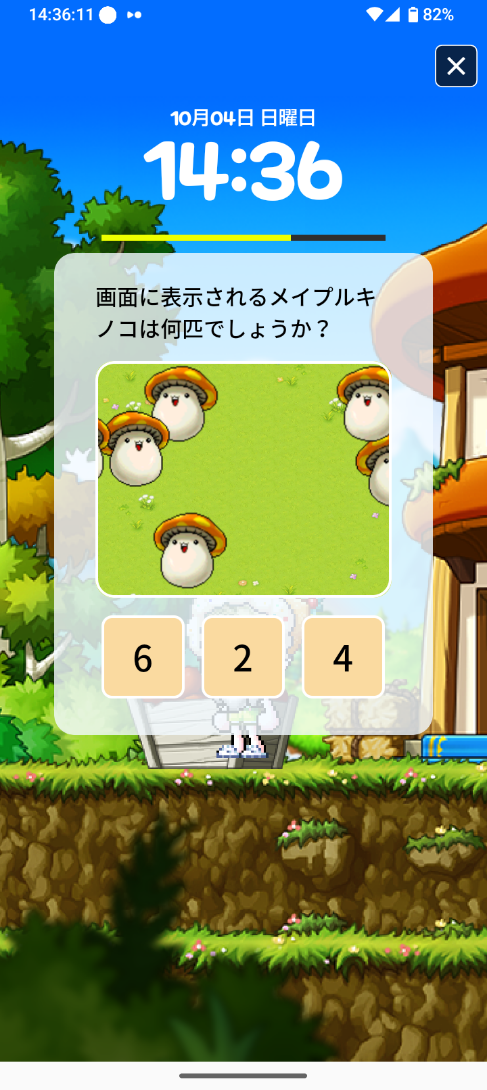
Task: Choose answer 2 for the mushroom count
Action: click(243, 657)
